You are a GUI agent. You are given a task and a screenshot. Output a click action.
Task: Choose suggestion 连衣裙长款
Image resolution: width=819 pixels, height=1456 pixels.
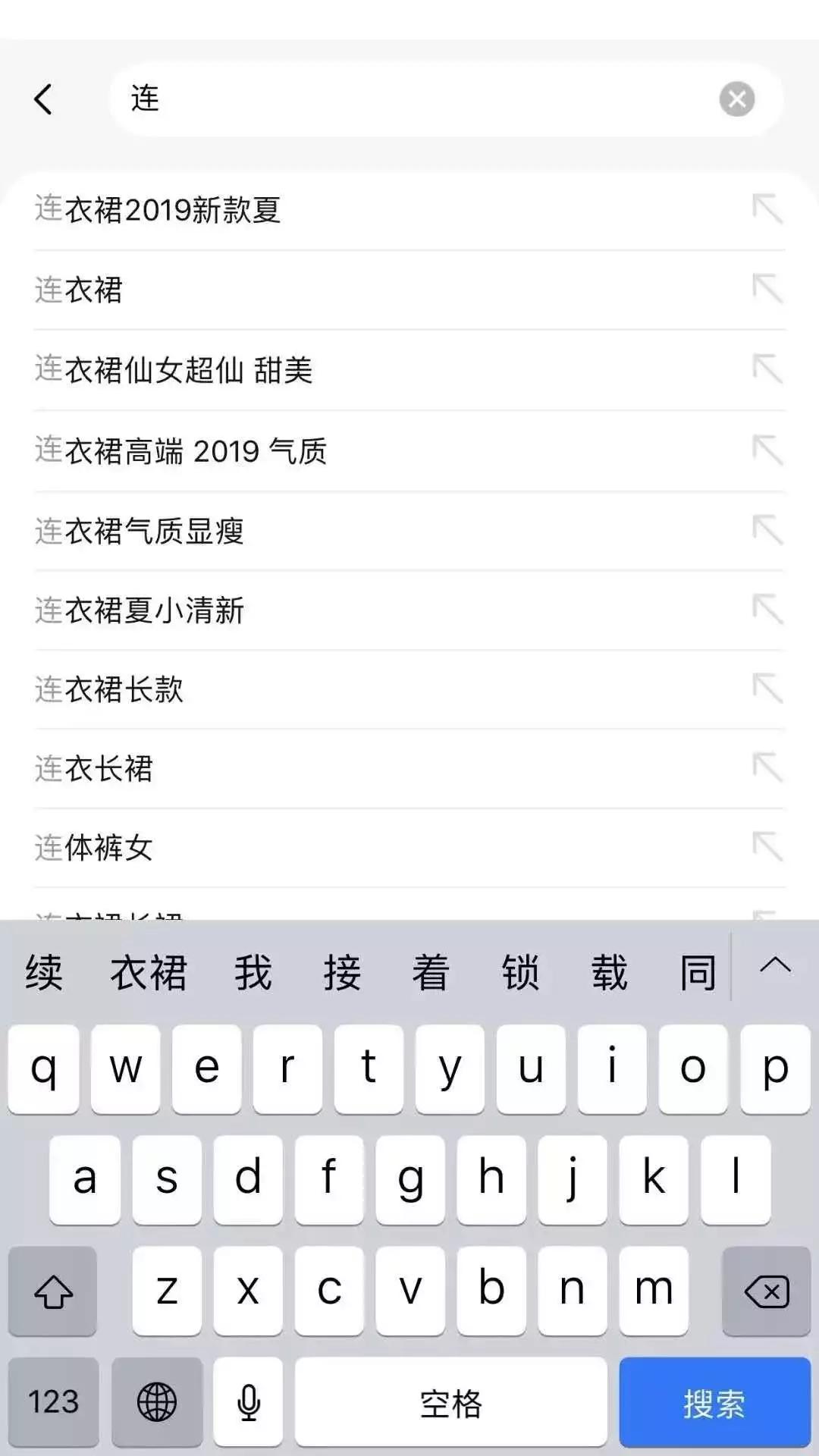click(109, 690)
